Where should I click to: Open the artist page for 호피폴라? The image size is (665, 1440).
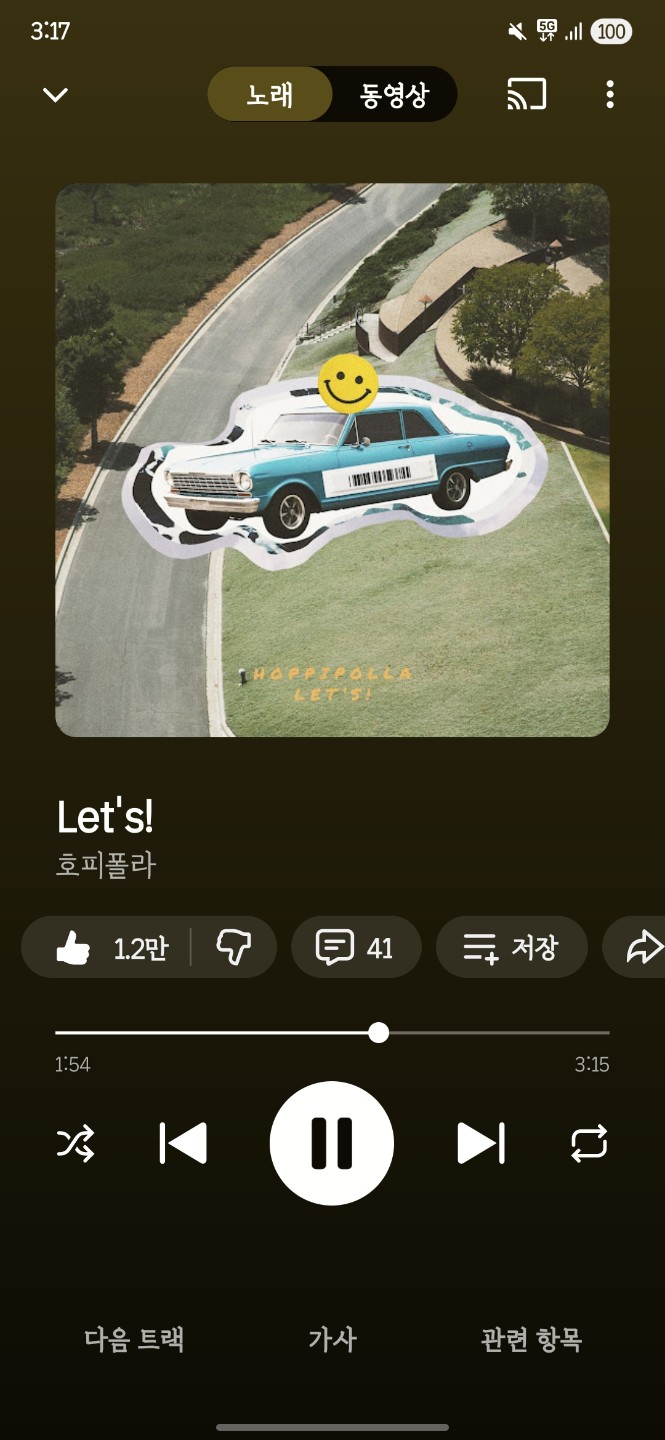(x=106, y=864)
